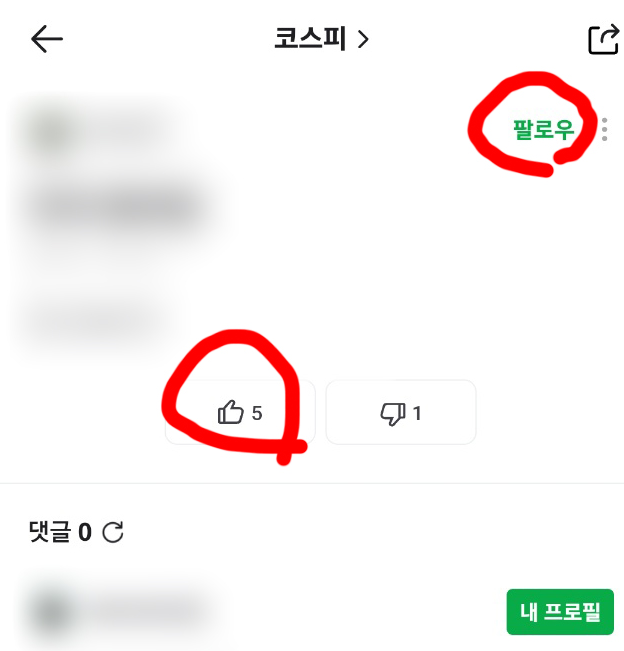
Task: Go back with the arrow icon
Action: point(47,39)
